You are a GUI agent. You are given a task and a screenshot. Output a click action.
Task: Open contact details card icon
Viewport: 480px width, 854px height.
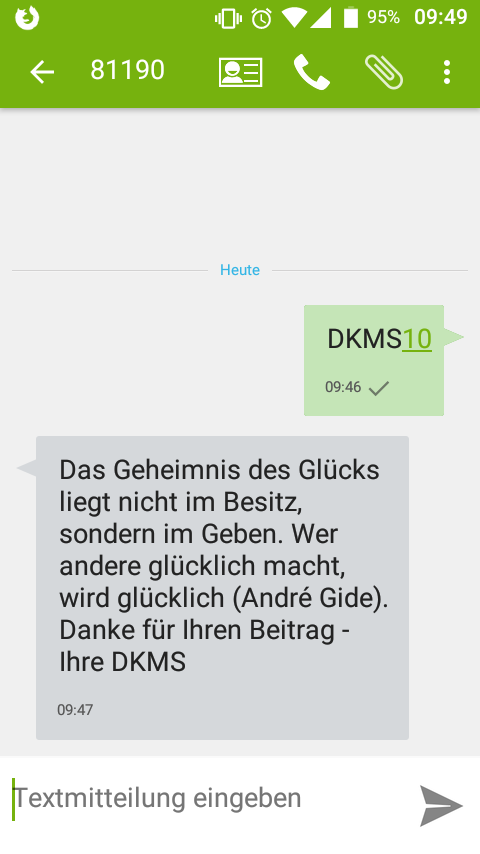click(240, 72)
